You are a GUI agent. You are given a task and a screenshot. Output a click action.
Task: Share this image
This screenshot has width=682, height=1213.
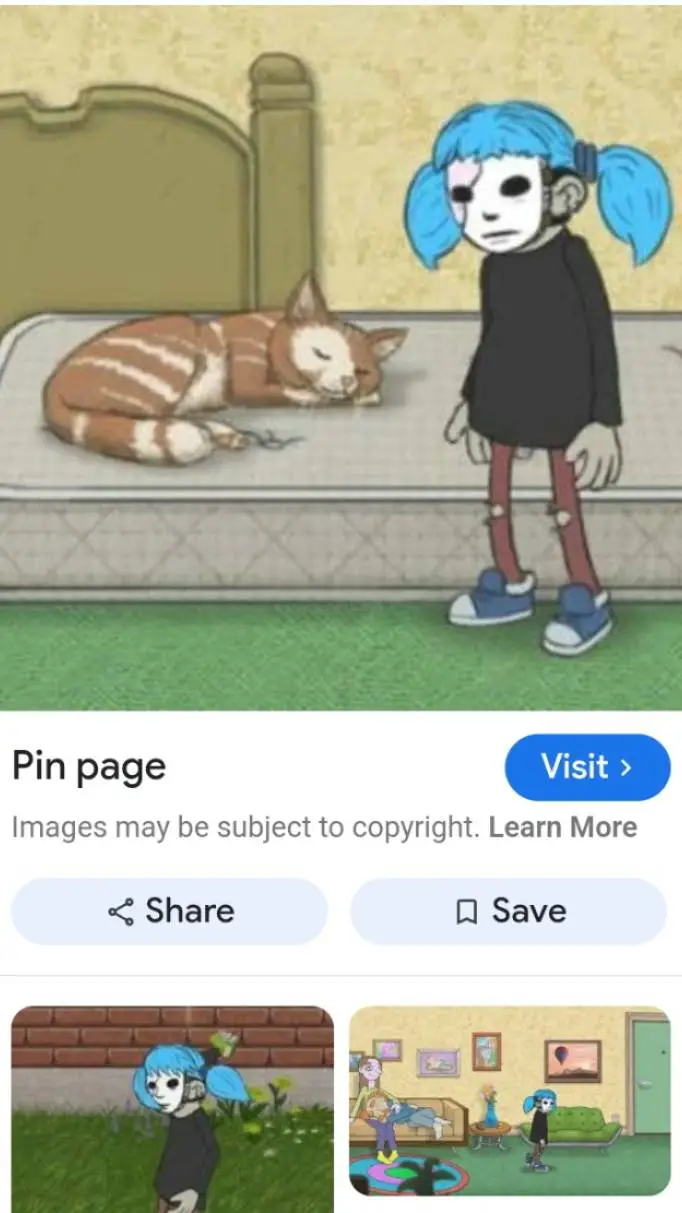(x=169, y=911)
